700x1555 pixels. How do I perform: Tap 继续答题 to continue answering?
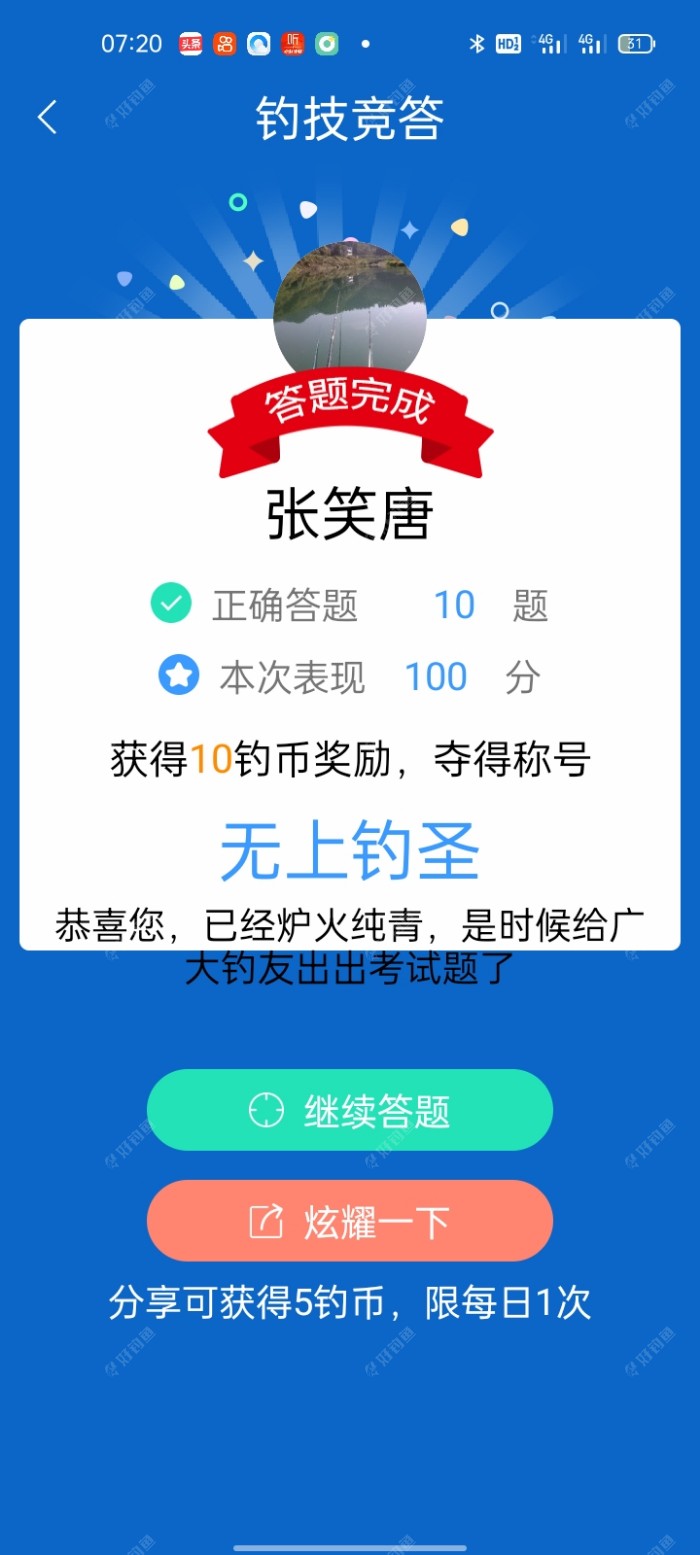(350, 1110)
